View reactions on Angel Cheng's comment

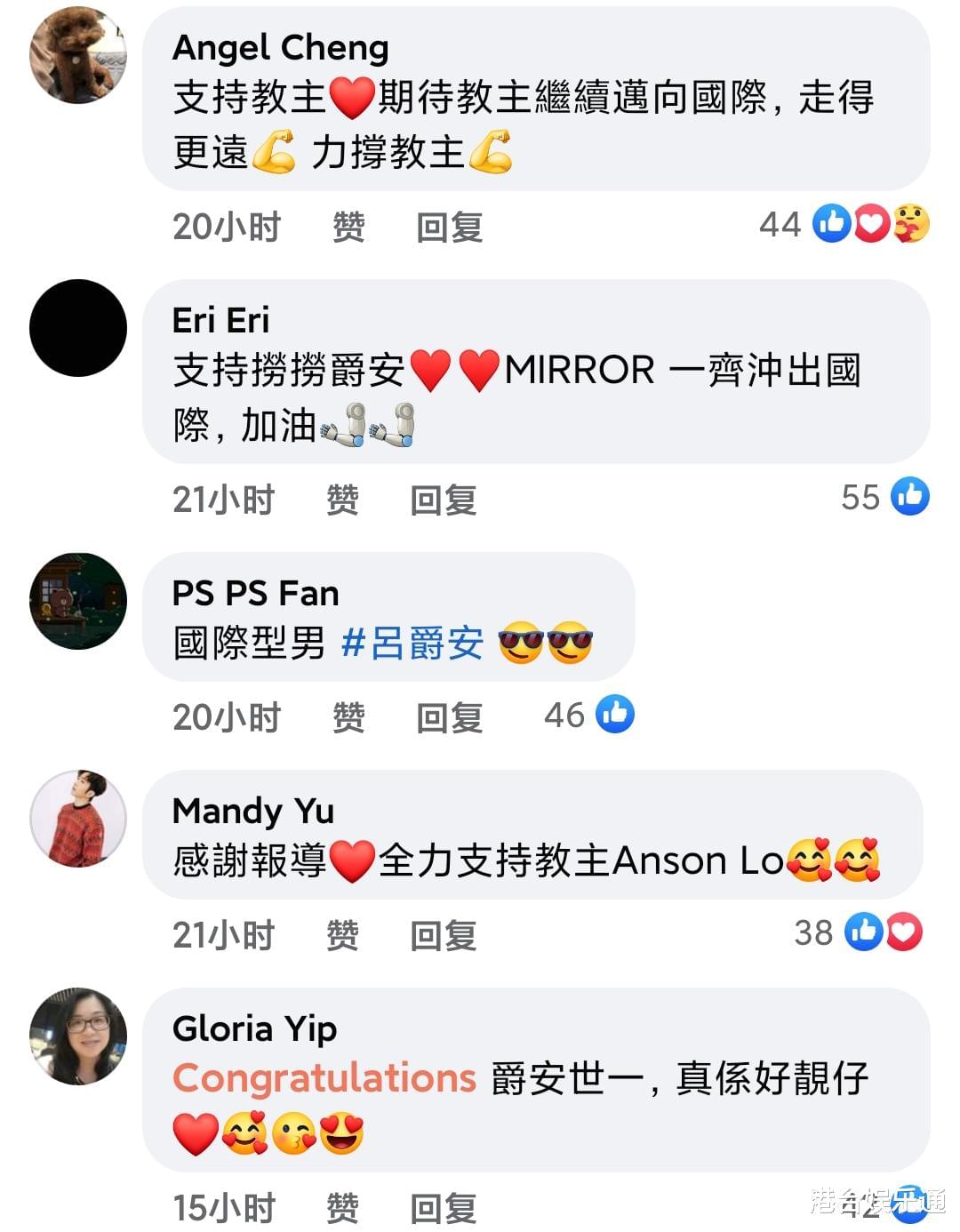(x=844, y=224)
